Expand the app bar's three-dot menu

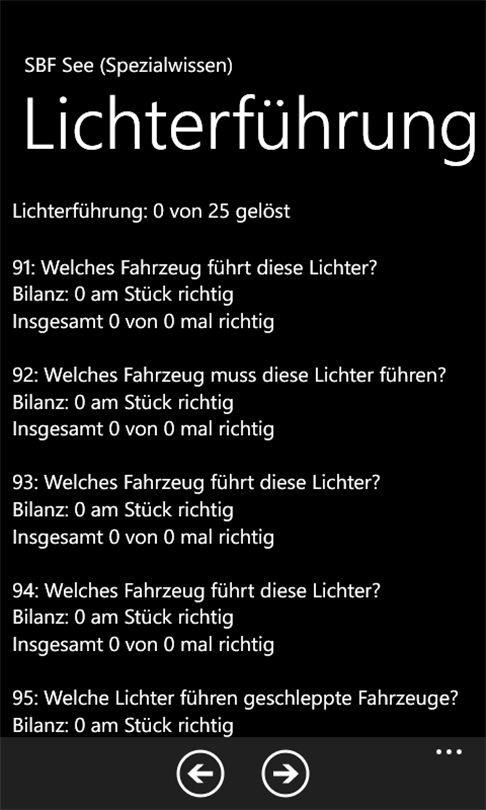point(448,752)
